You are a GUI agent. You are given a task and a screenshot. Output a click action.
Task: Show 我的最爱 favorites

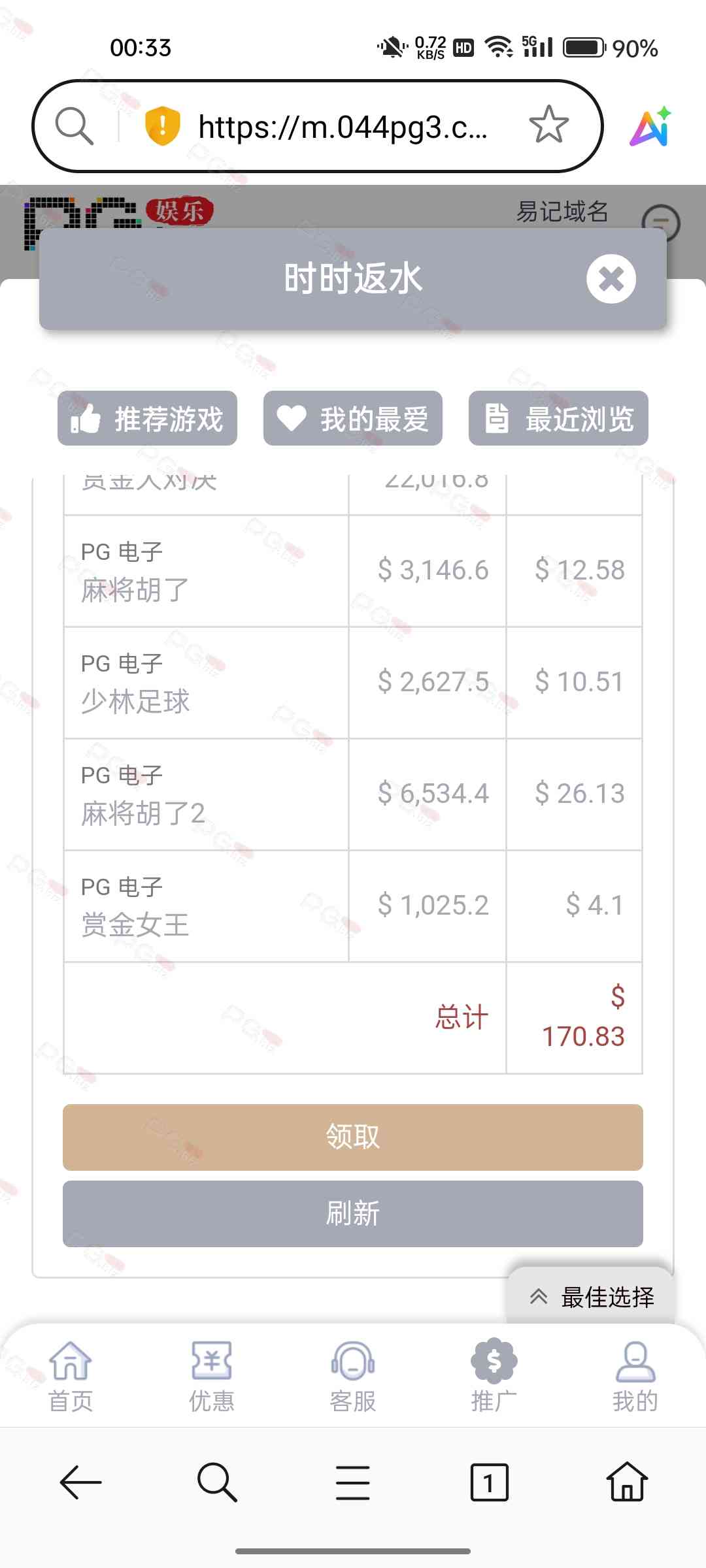click(x=353, y=419)
